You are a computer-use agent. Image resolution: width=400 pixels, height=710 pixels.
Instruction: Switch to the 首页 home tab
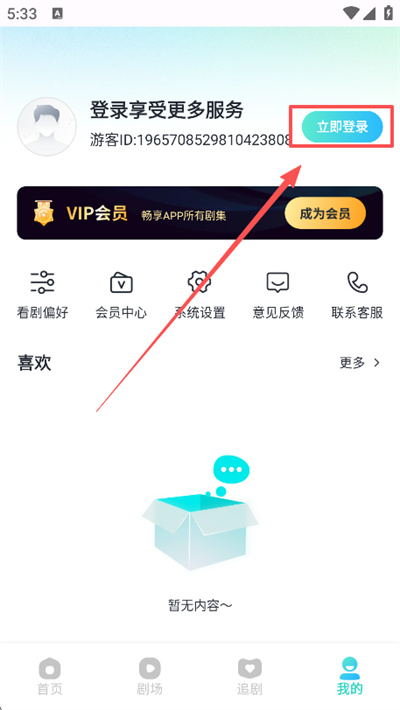click(x=50, y=676)
